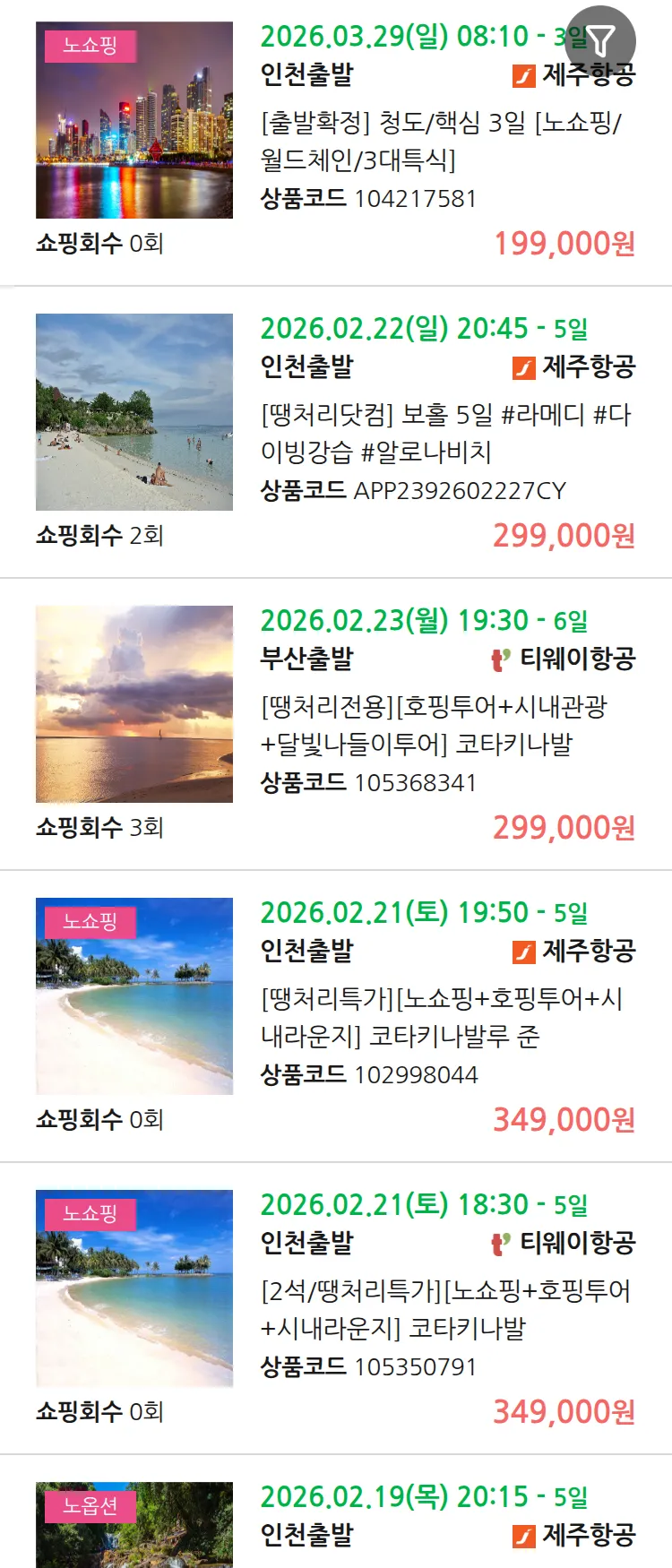This screenshot has height=1568, width=672.
Task: Select the 부산출발 코타키나발루 6일 package
Action: point(434,725)
